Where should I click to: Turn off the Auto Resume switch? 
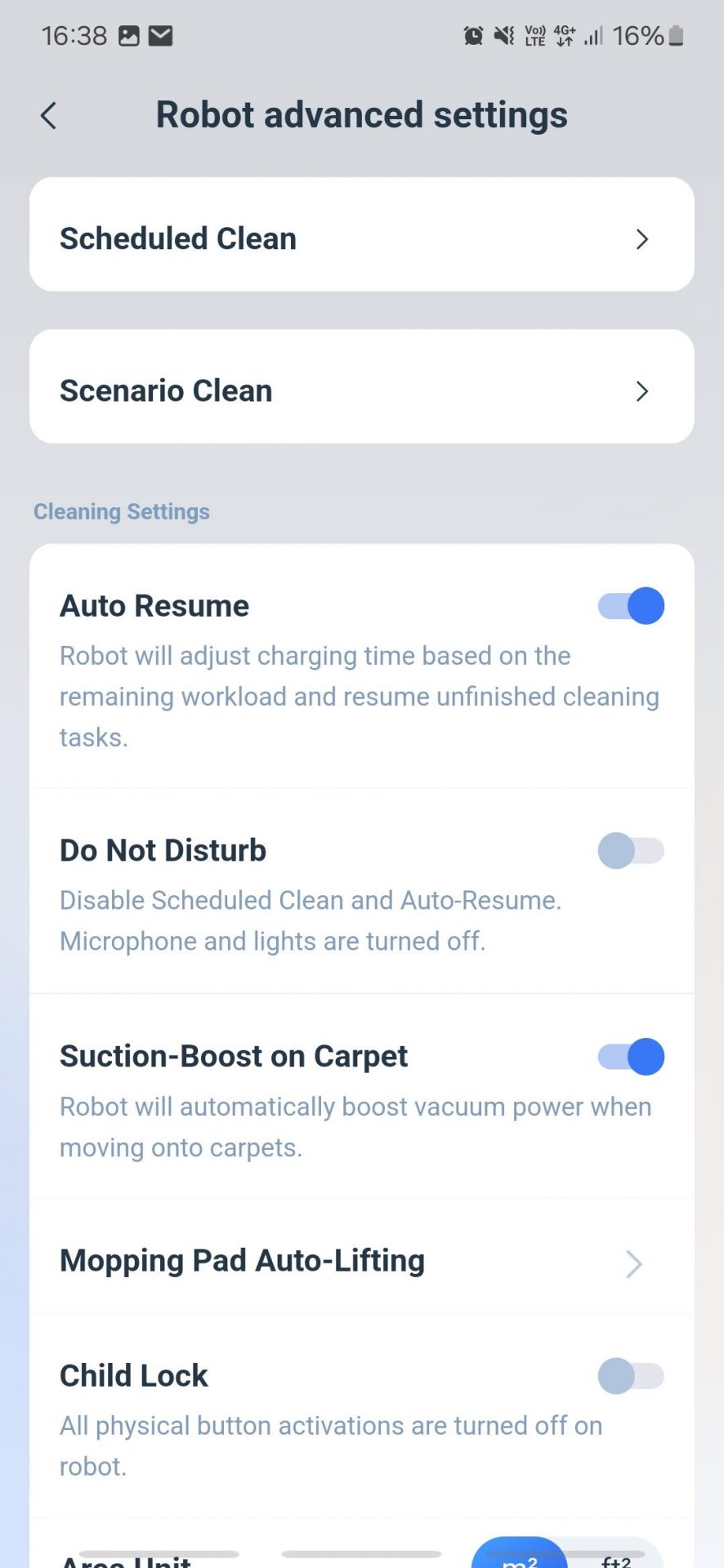[x=631, y=606]
